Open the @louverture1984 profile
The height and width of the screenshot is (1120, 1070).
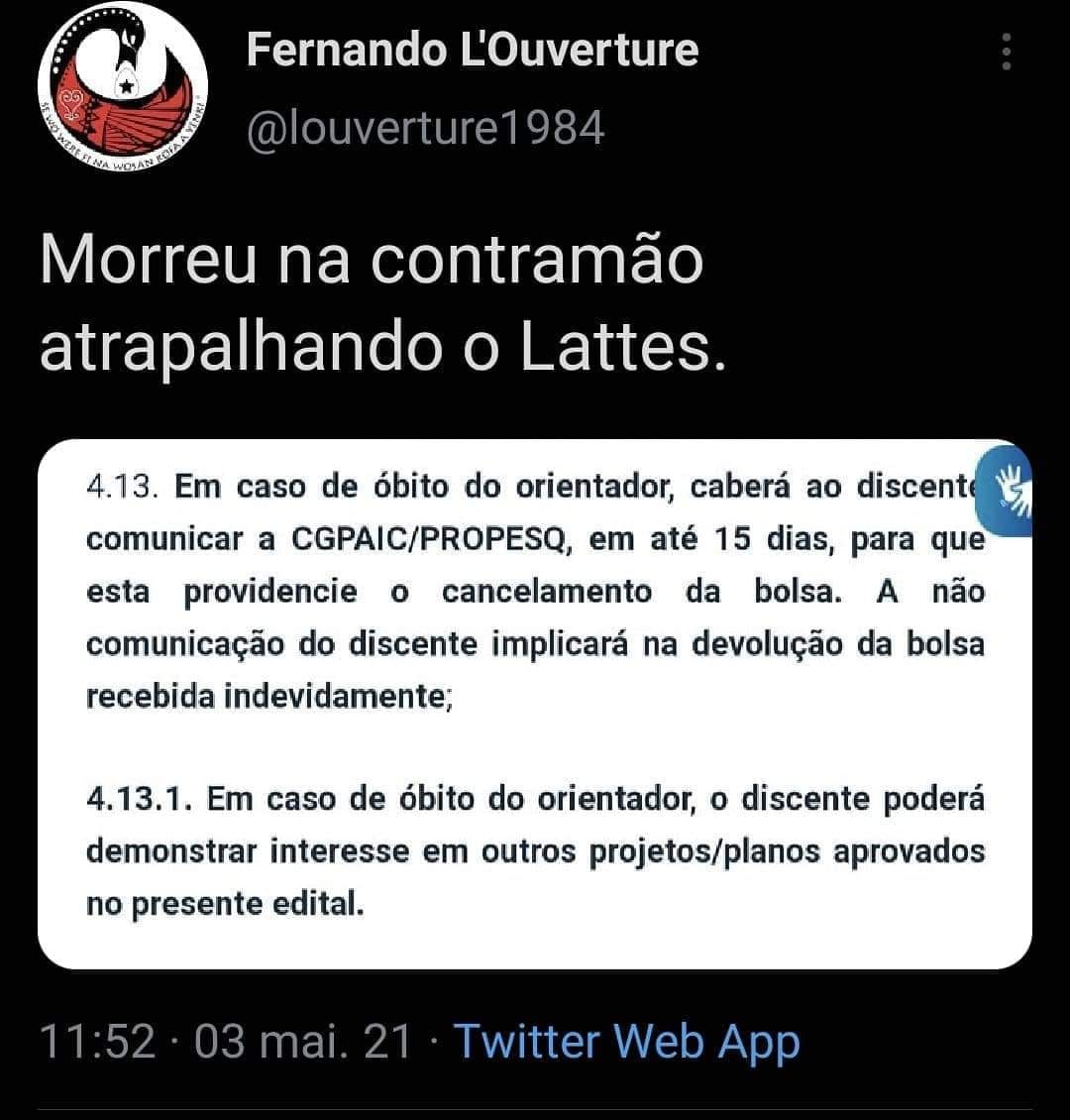425,128
